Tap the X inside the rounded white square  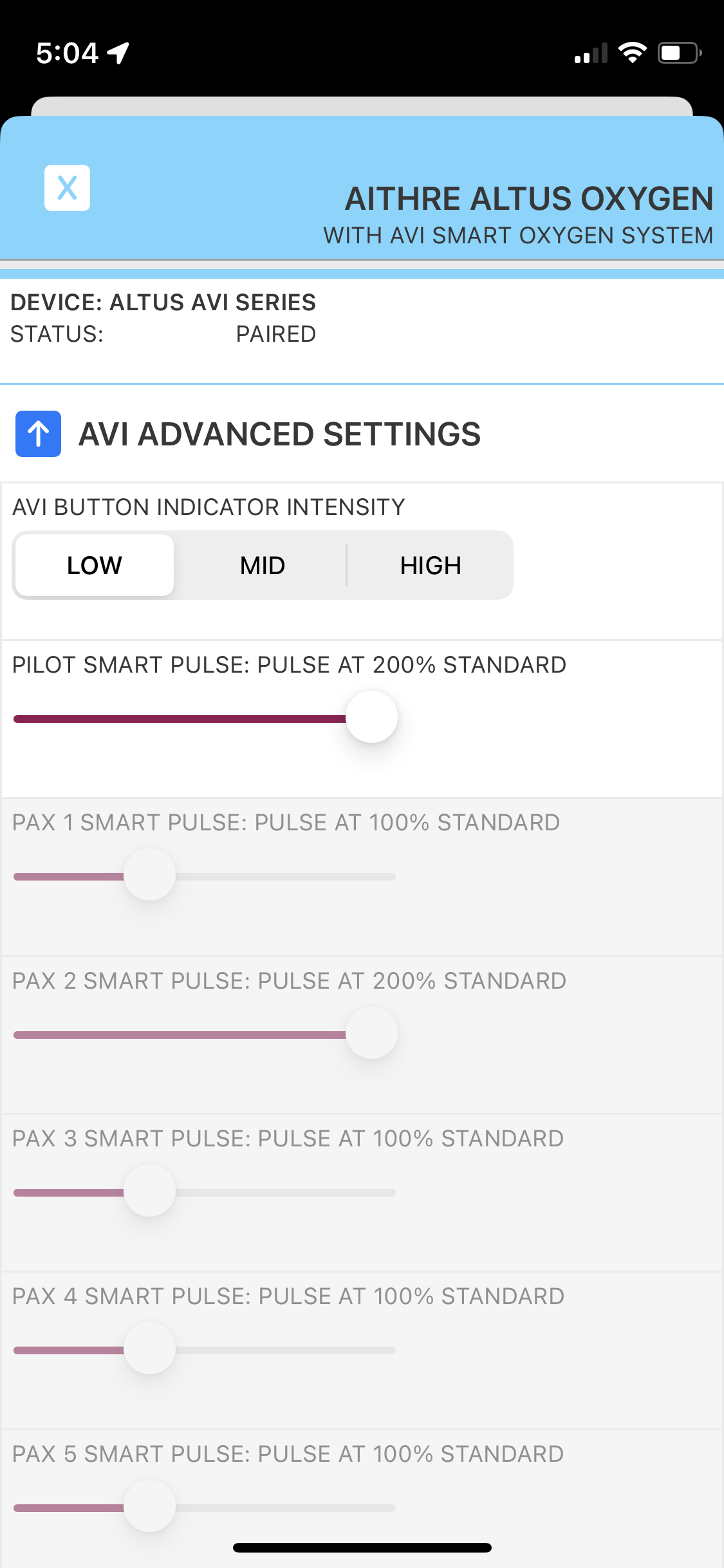(67, 188)
